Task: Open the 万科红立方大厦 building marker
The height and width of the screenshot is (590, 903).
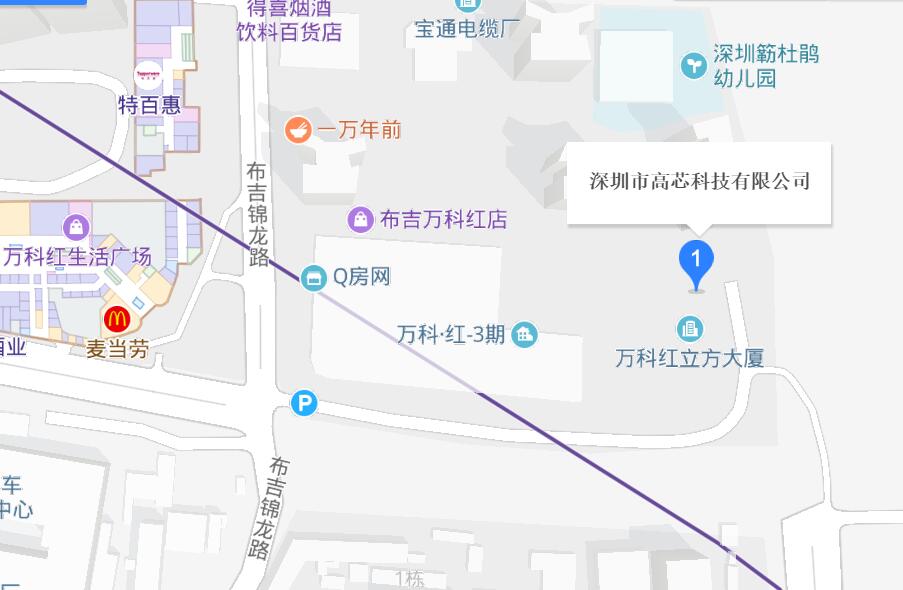Action: [689, 328]
